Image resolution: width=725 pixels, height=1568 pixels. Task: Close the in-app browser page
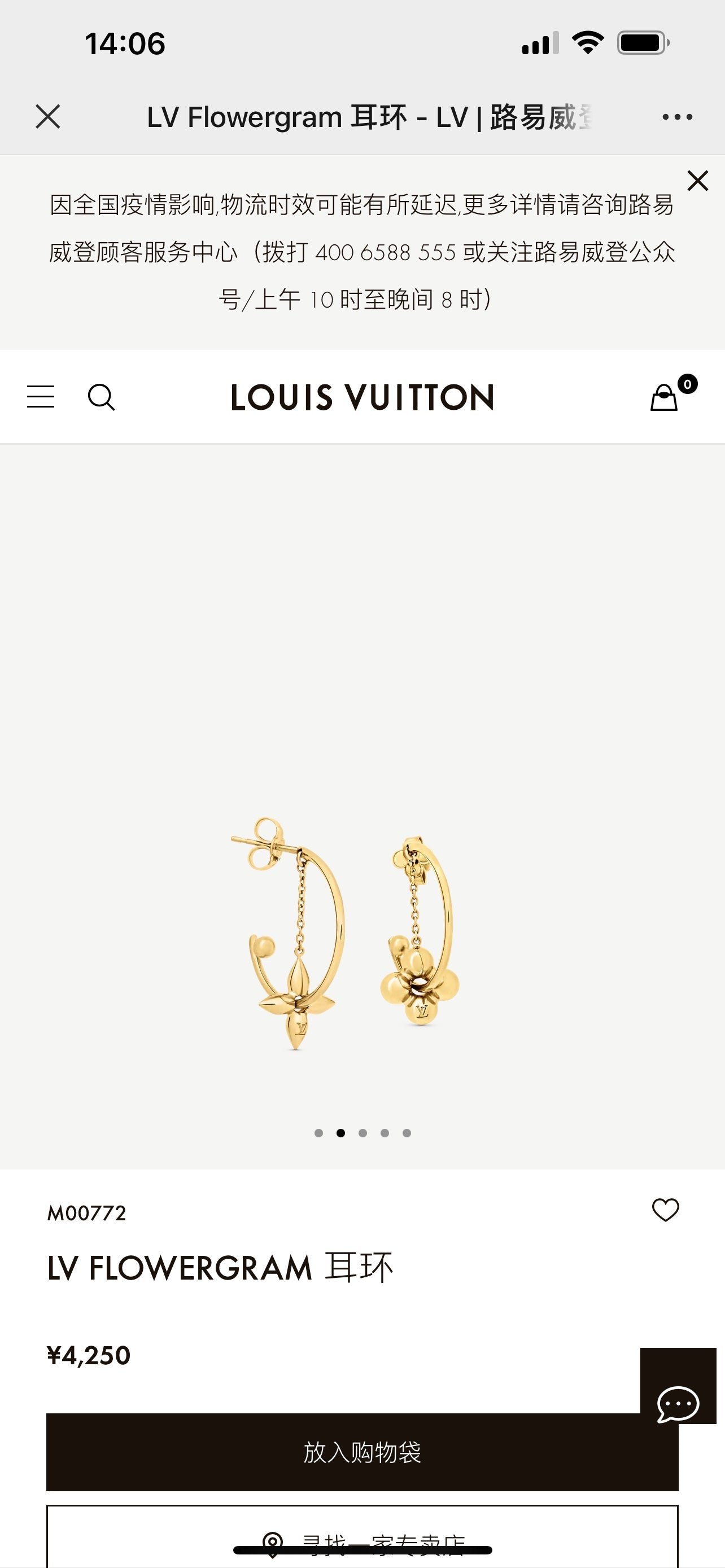point(48,116)
